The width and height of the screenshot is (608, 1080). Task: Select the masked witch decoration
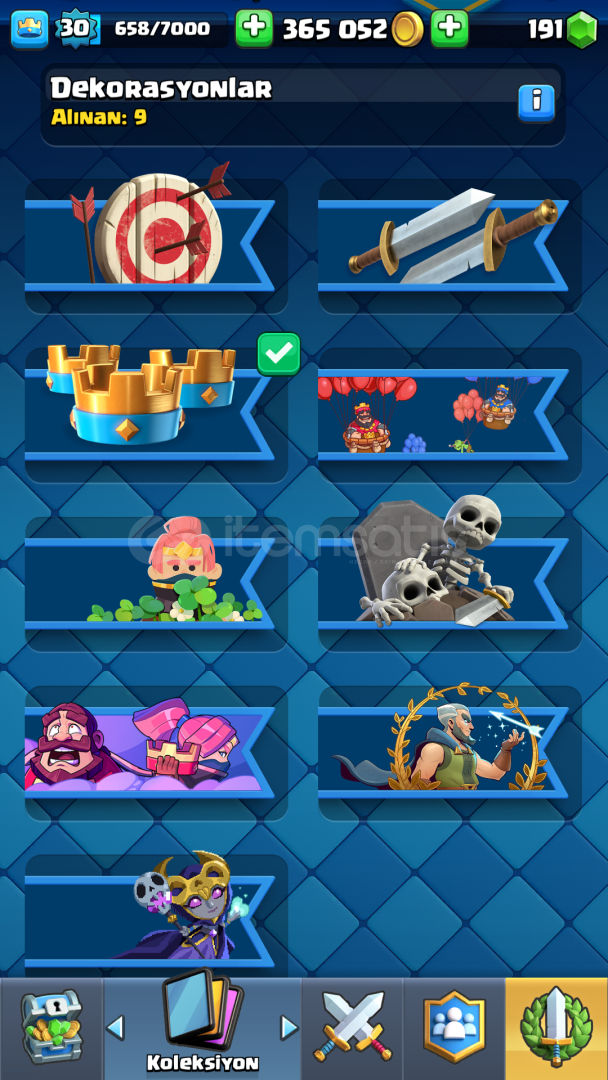[x=156, y=916]
